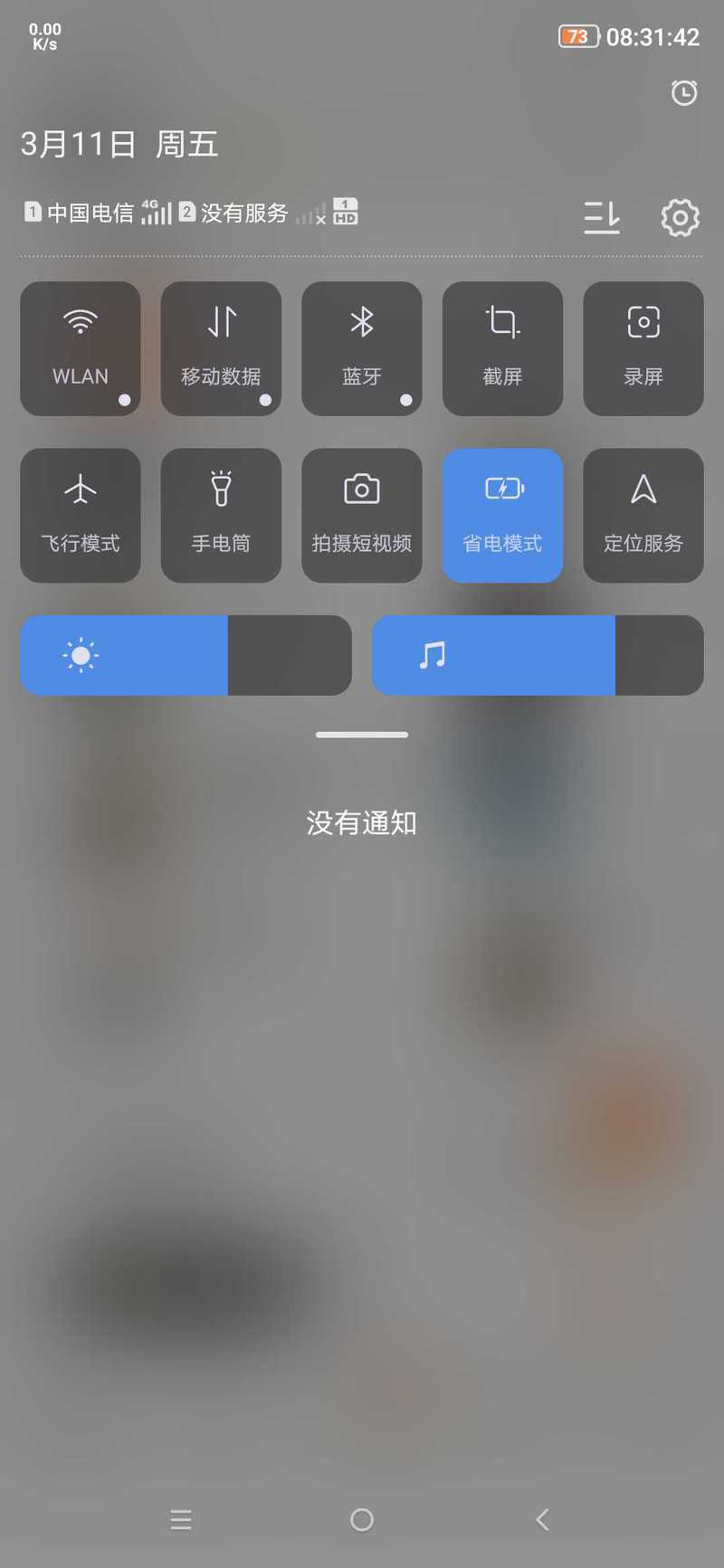Open the quick tile edit/sort icon
The width and height of the screenshot is (724, 1568).
click(x=602, y=217)
